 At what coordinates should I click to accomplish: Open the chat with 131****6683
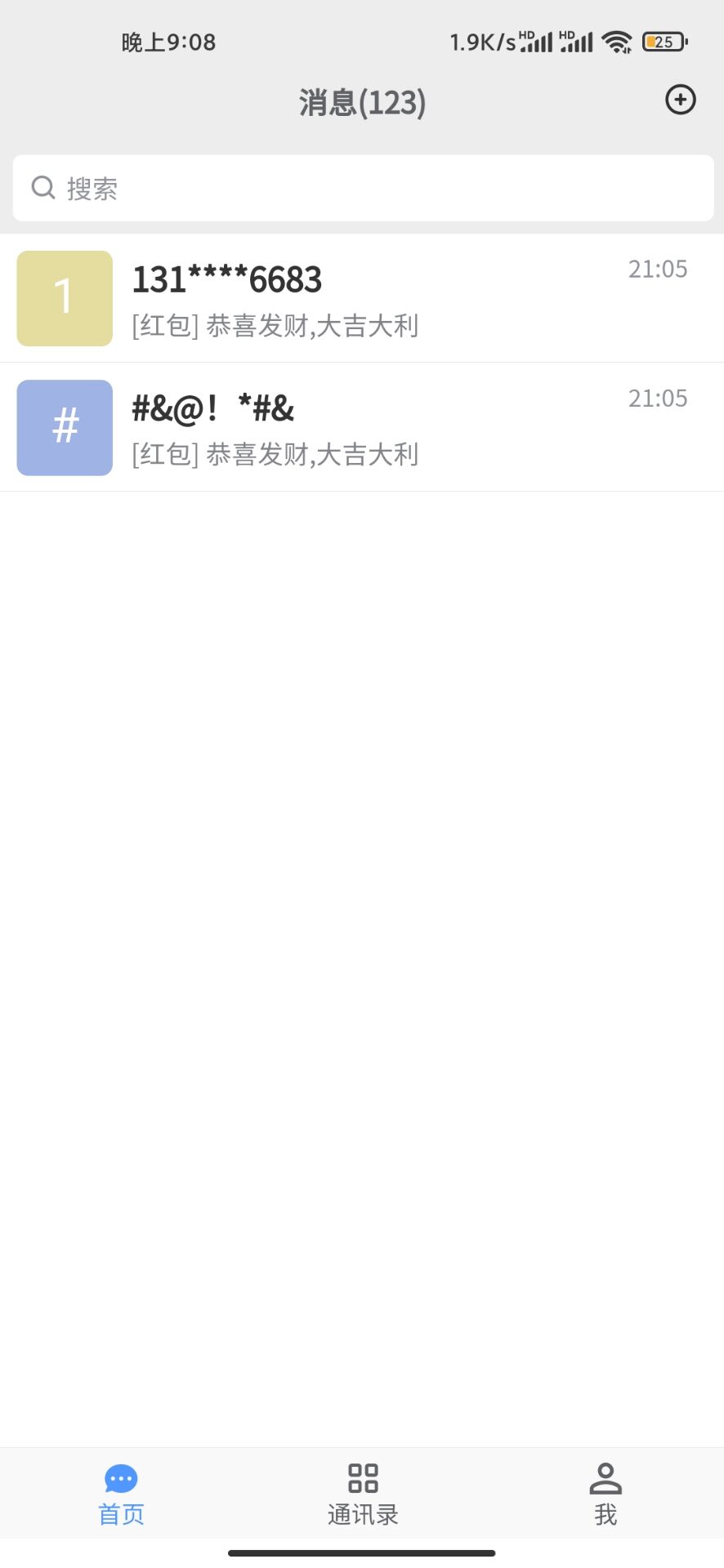coord(362,299)
